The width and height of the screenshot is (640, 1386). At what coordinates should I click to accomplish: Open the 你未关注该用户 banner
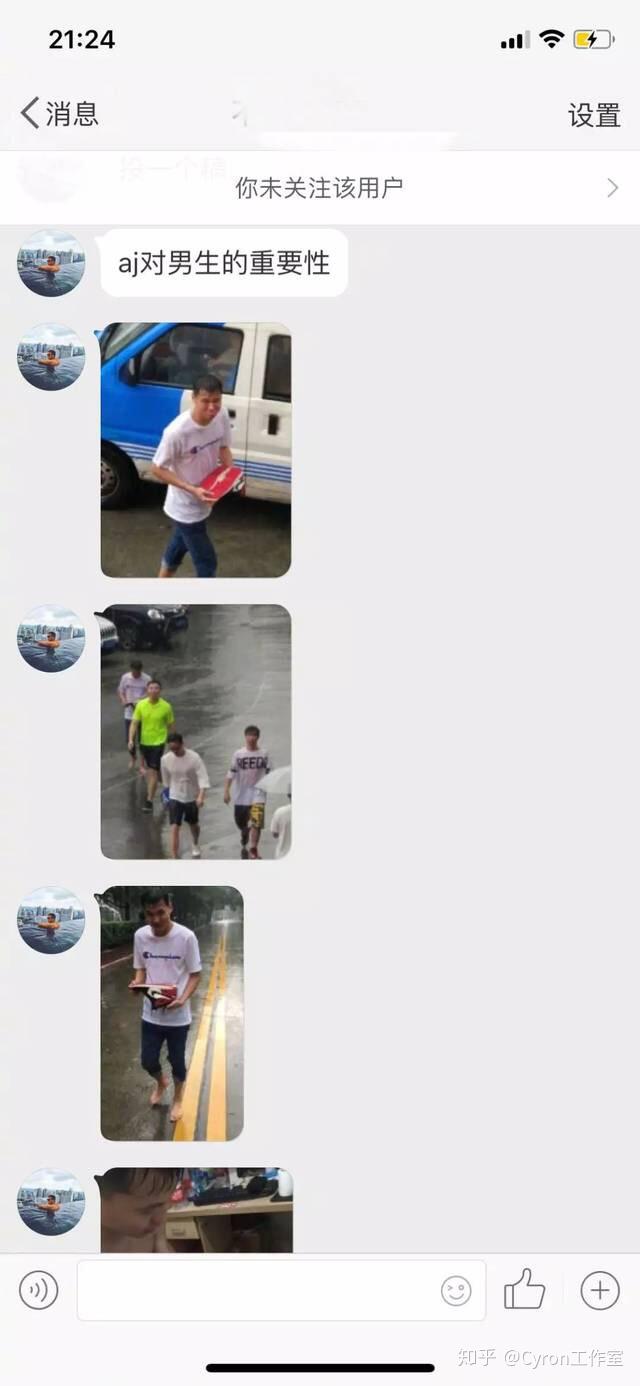pyautogui.click(x=320, y=187)
